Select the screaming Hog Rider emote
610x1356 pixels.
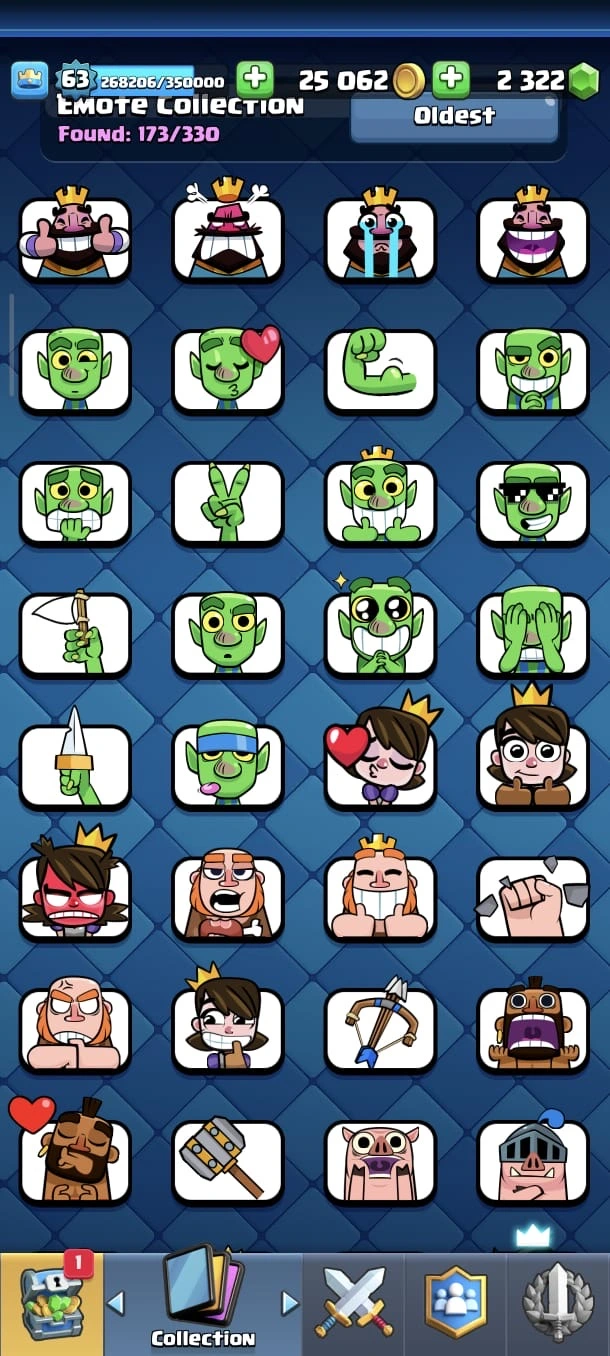[533, 1029]
